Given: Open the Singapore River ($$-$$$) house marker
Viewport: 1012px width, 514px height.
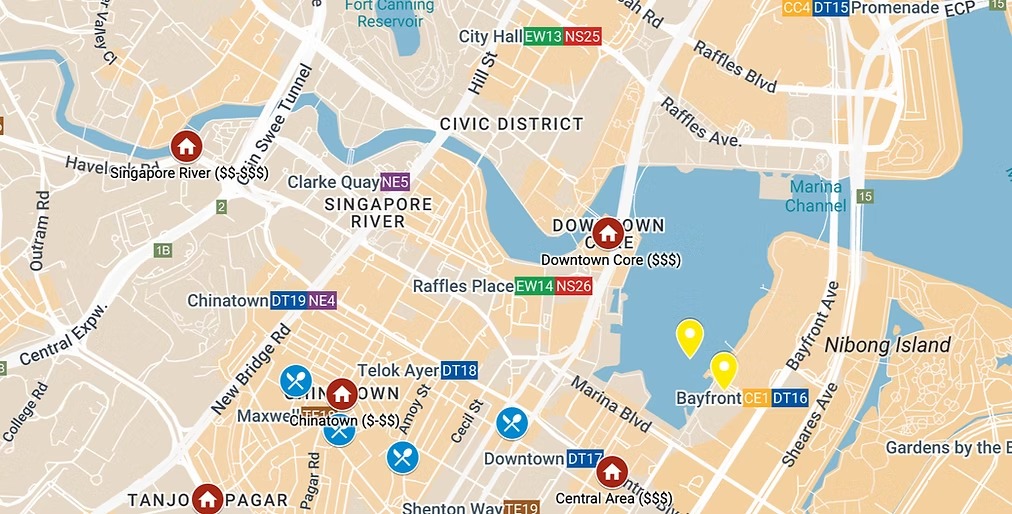Looking at the screenshot, I should [186, 147].
